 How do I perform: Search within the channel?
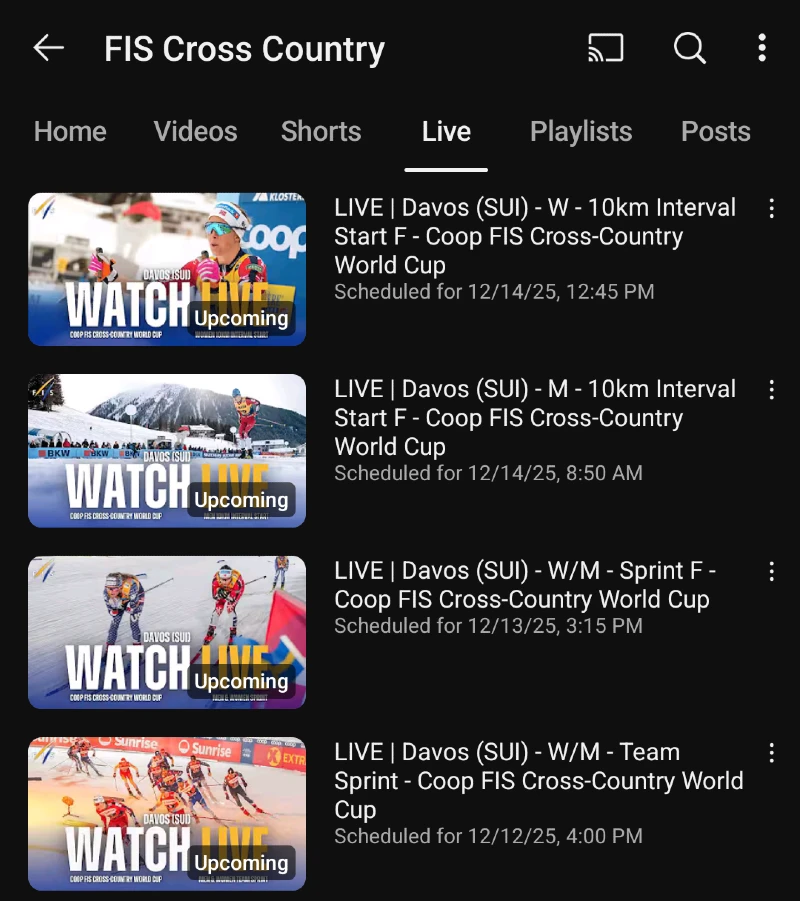coord(689,48)
